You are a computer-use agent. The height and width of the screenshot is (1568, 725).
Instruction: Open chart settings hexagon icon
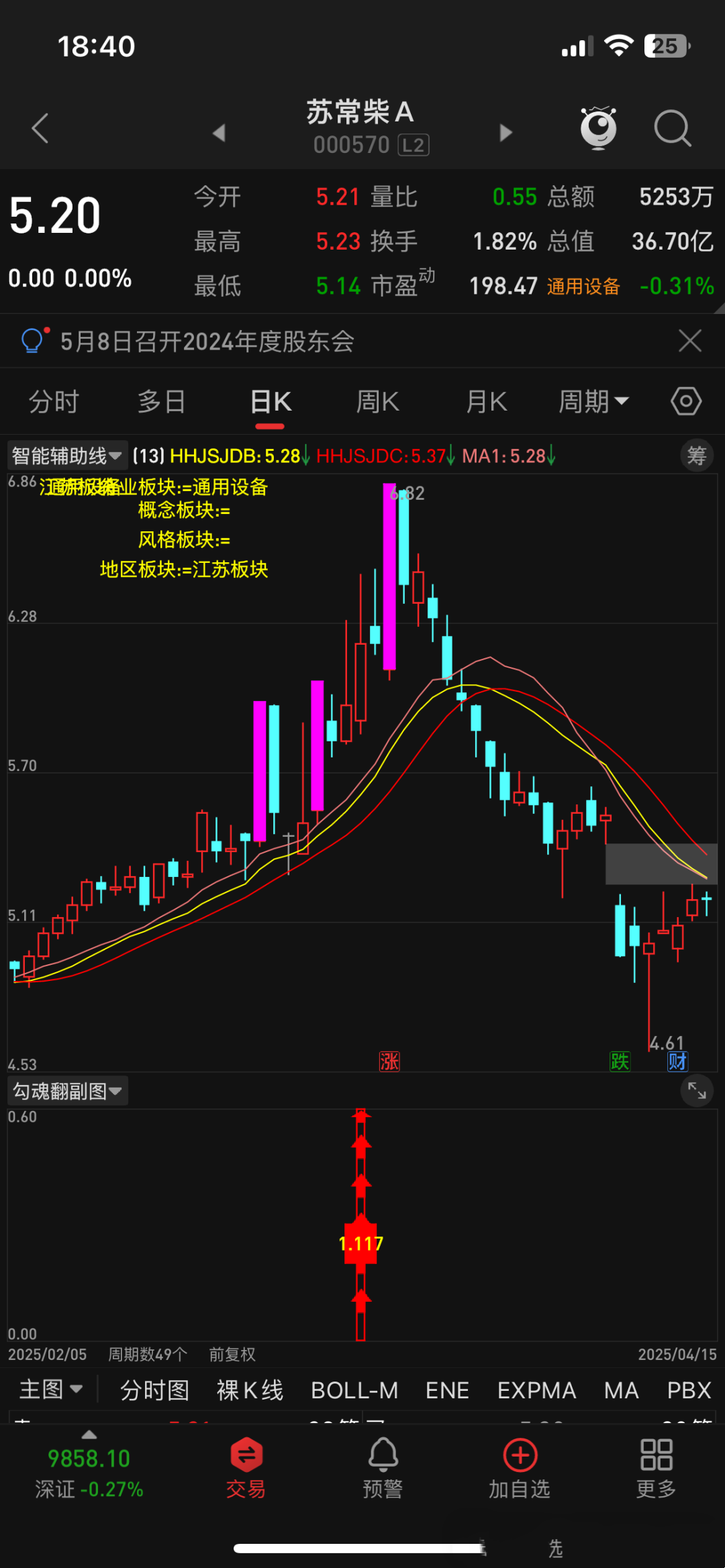coord(685,401)
